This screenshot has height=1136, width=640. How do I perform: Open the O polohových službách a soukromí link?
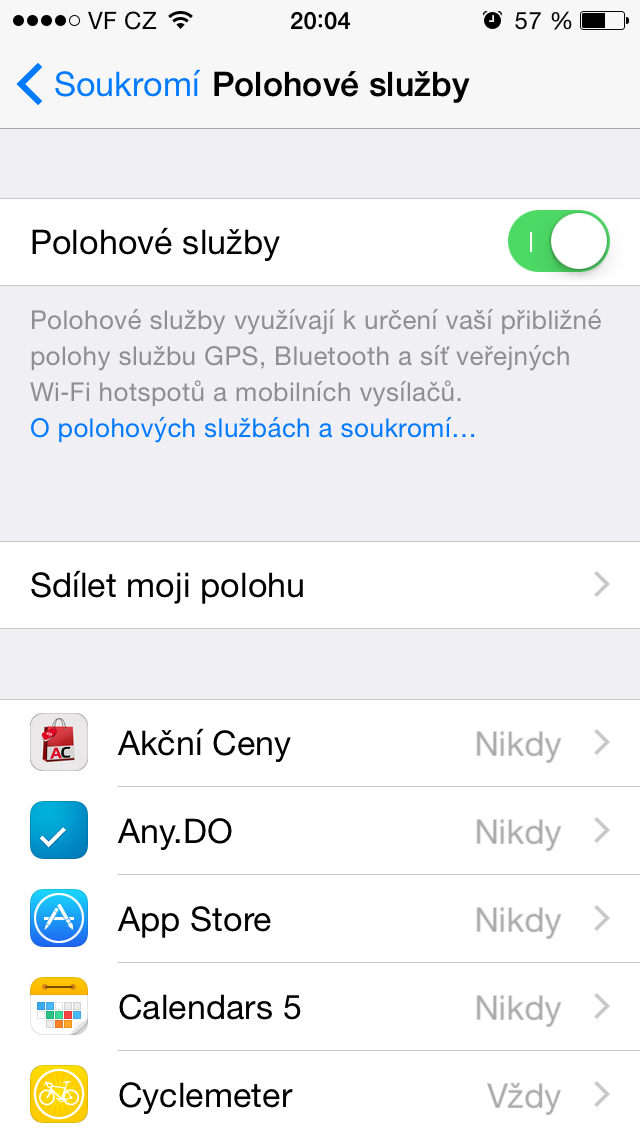252,430
